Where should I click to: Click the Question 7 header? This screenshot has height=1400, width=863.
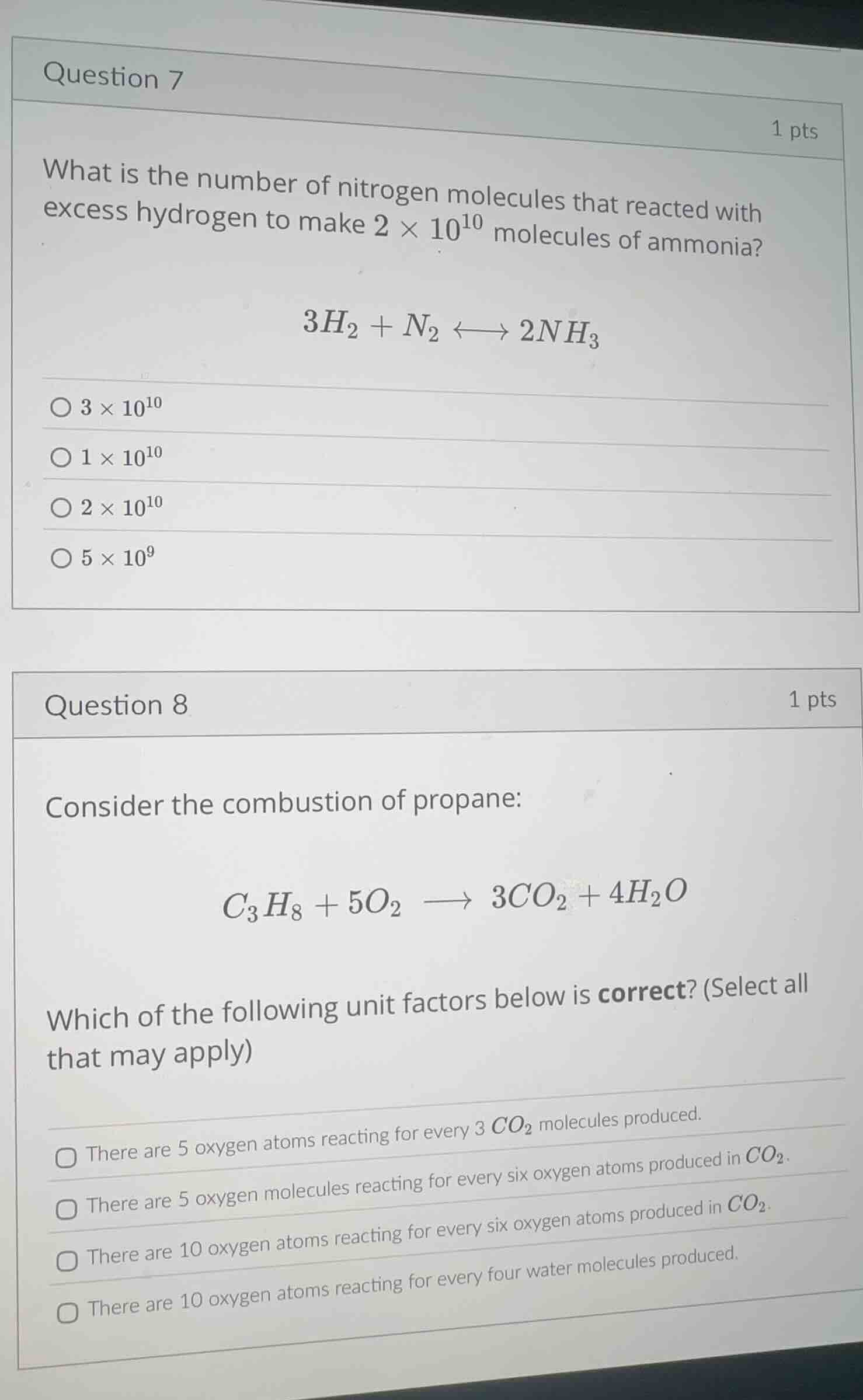(114, 76)
